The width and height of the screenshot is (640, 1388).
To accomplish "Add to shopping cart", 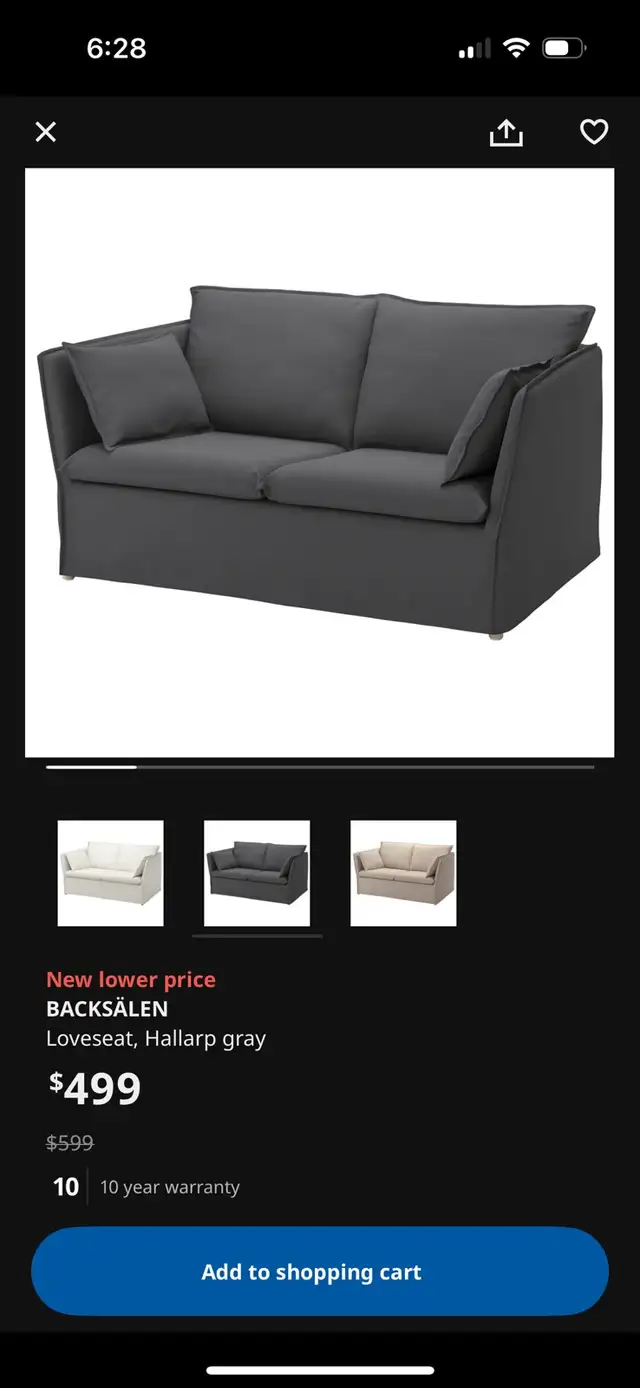I will click(320, 1272).
